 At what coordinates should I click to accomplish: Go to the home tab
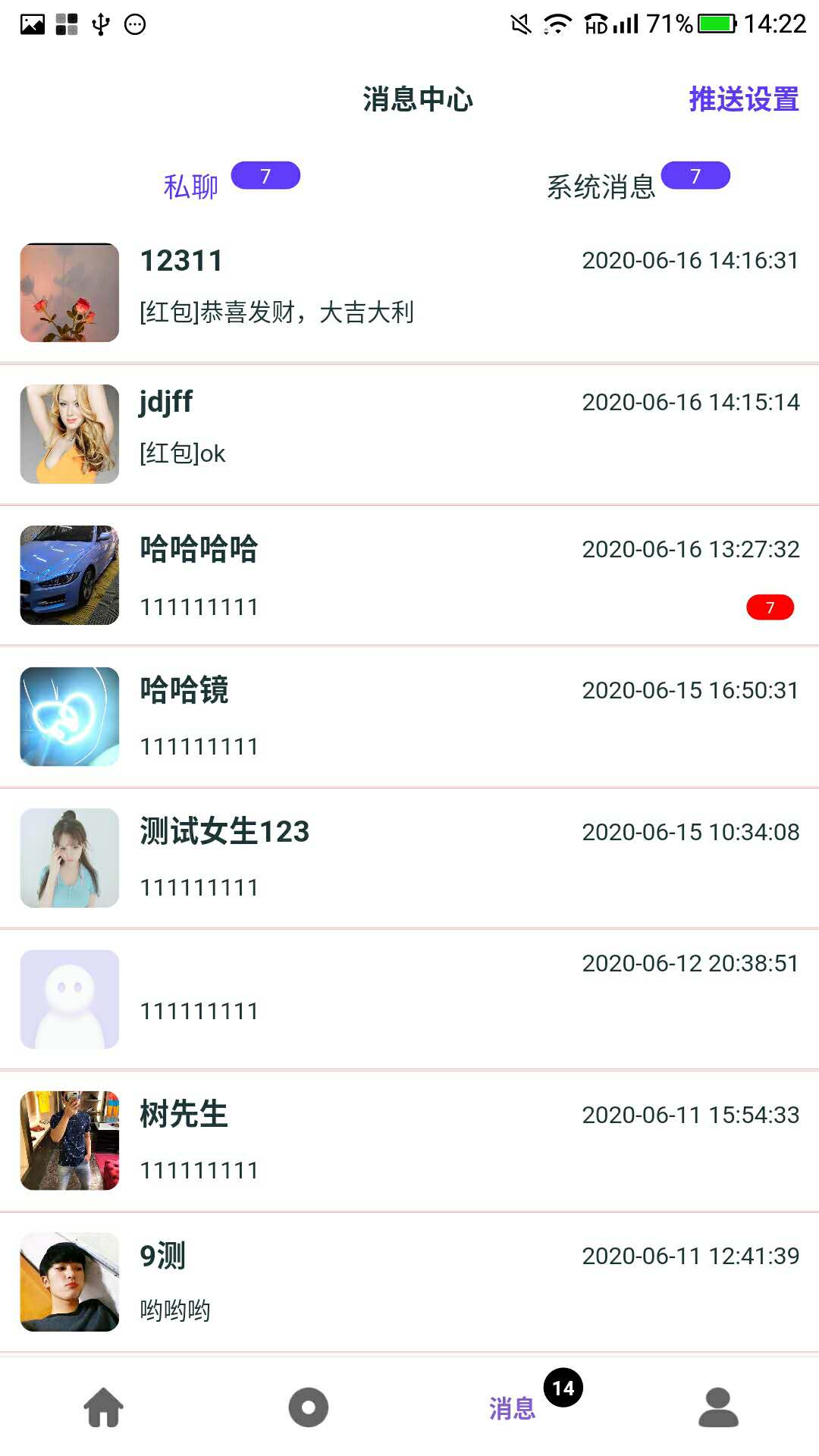pyautogui.click(x=104, y=1407)
